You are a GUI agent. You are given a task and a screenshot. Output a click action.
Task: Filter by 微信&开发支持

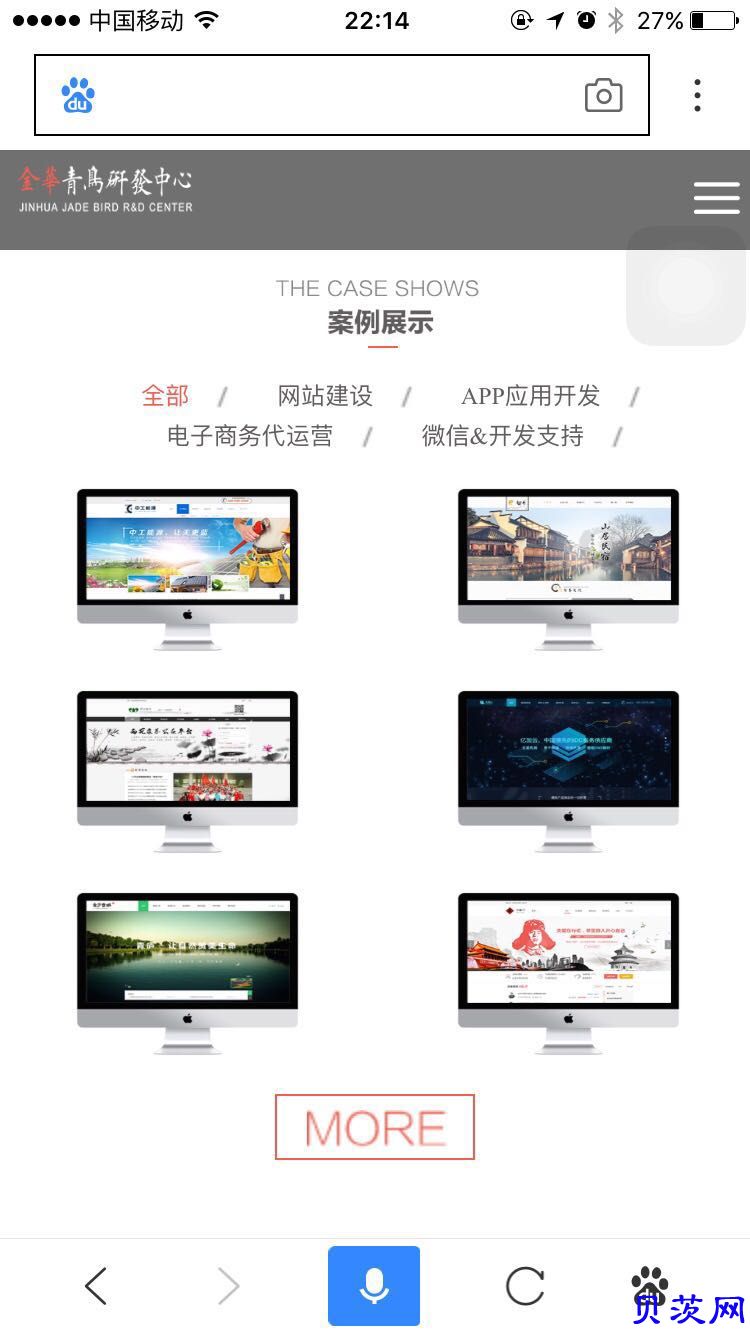point(502,436)
